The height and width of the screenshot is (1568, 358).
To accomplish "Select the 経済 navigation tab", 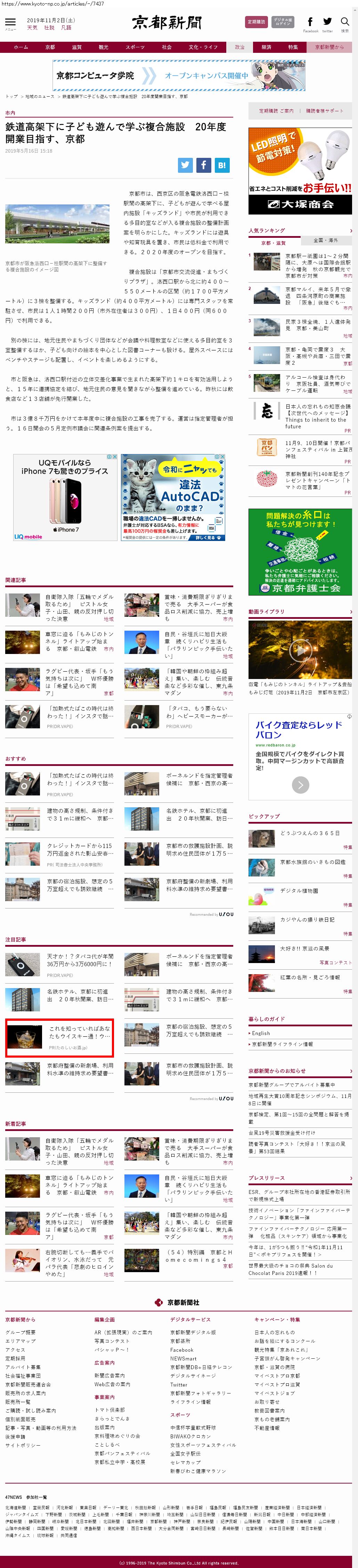I will pyautogui.click(x=266, y=47).
